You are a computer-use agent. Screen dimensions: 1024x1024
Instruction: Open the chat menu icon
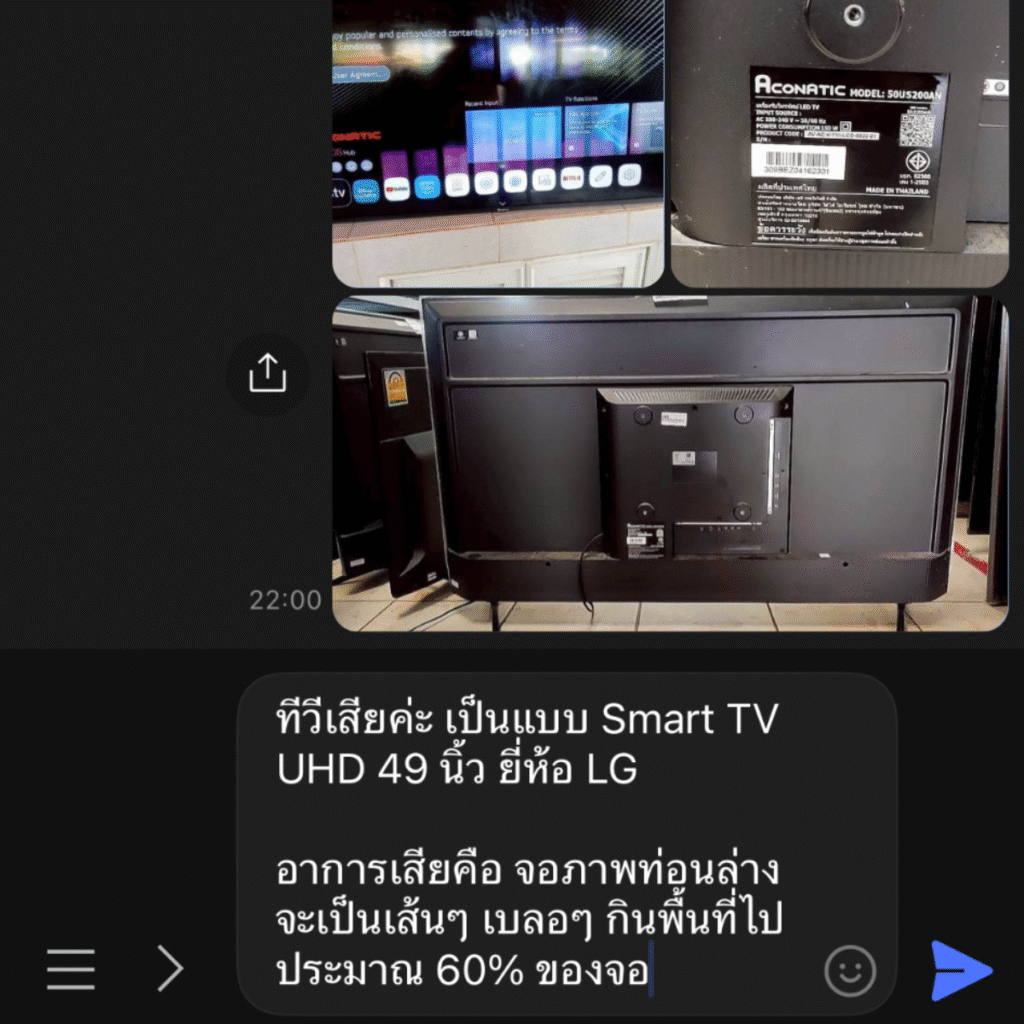71,968
